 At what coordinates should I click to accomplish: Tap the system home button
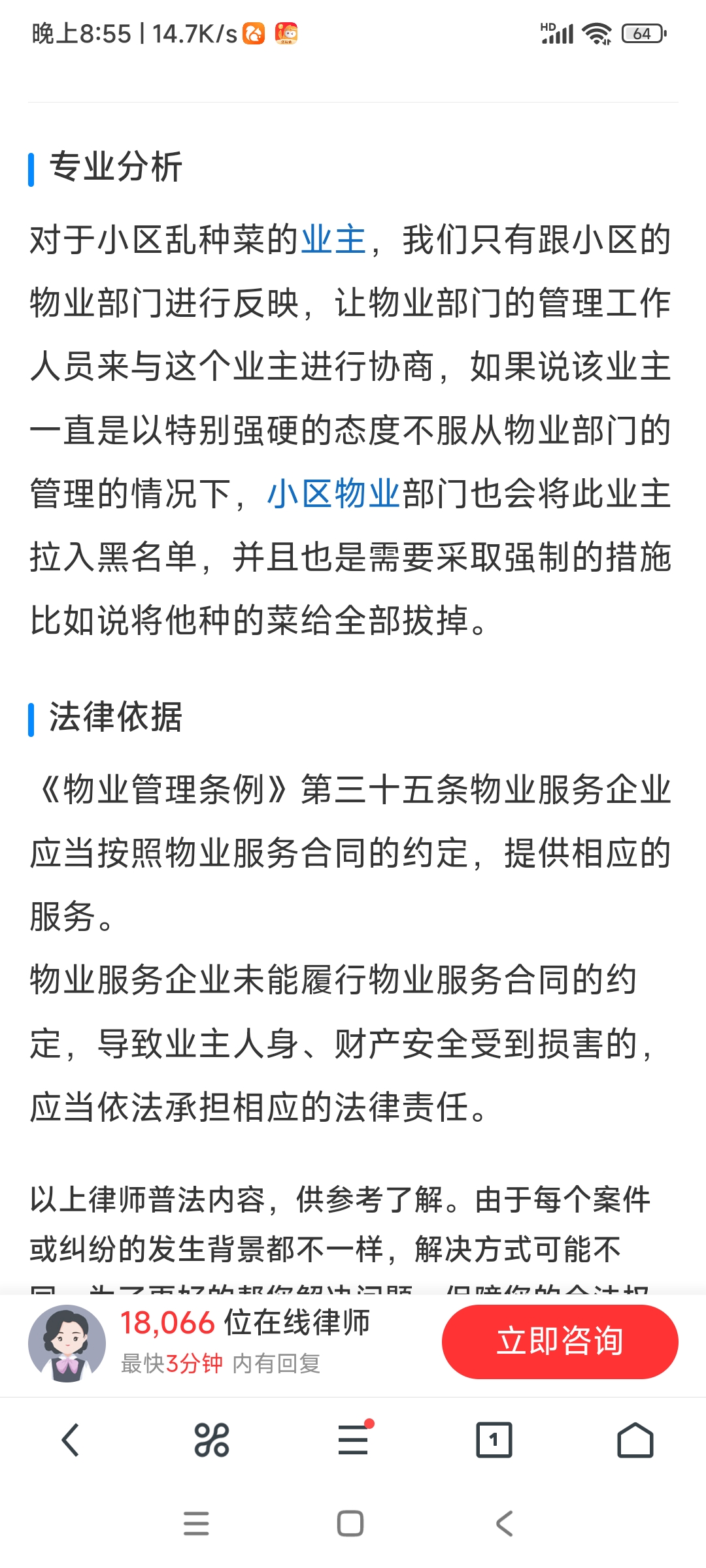coord(350,1523)
